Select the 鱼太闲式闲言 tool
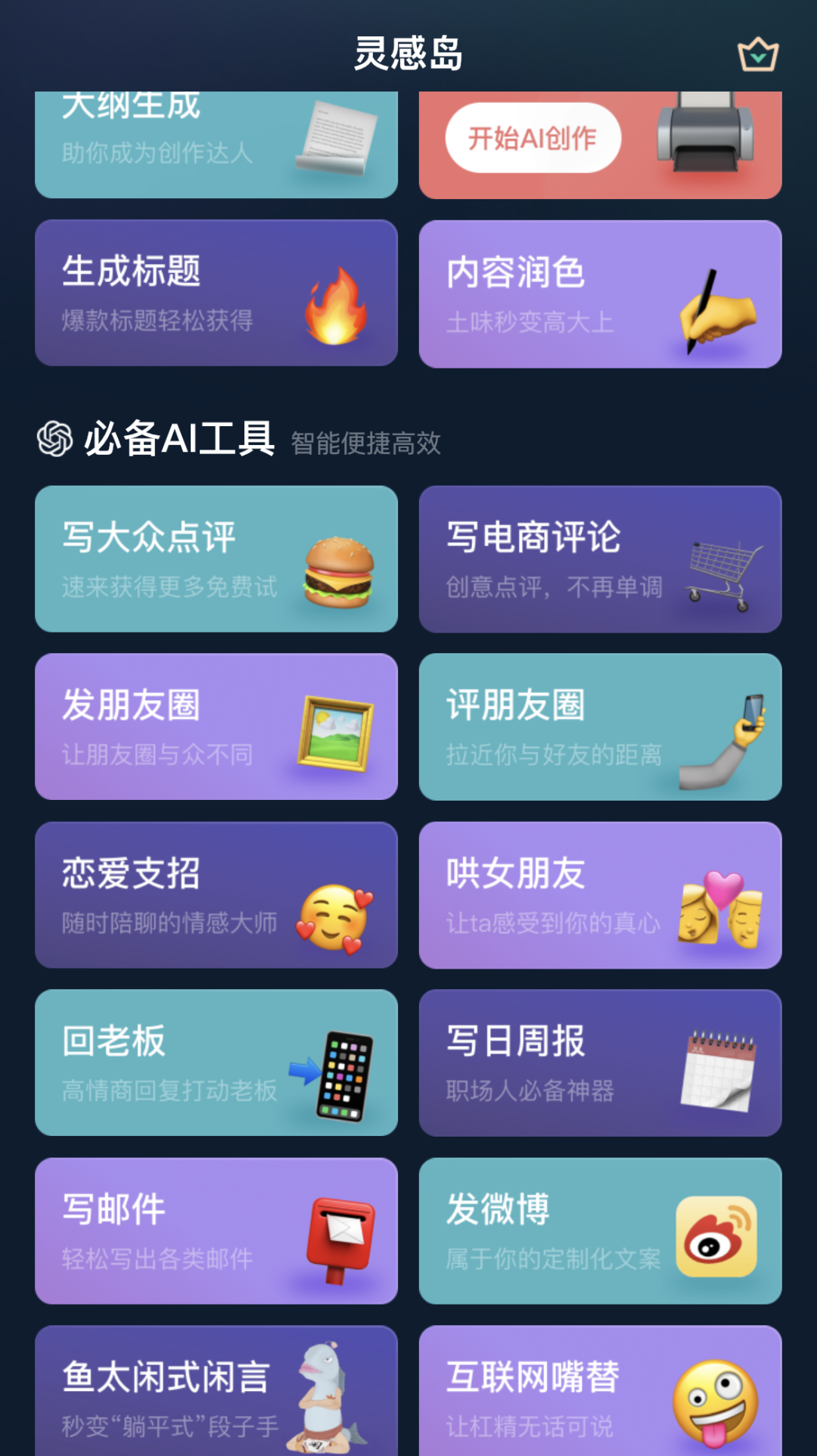 (216, 1391)
